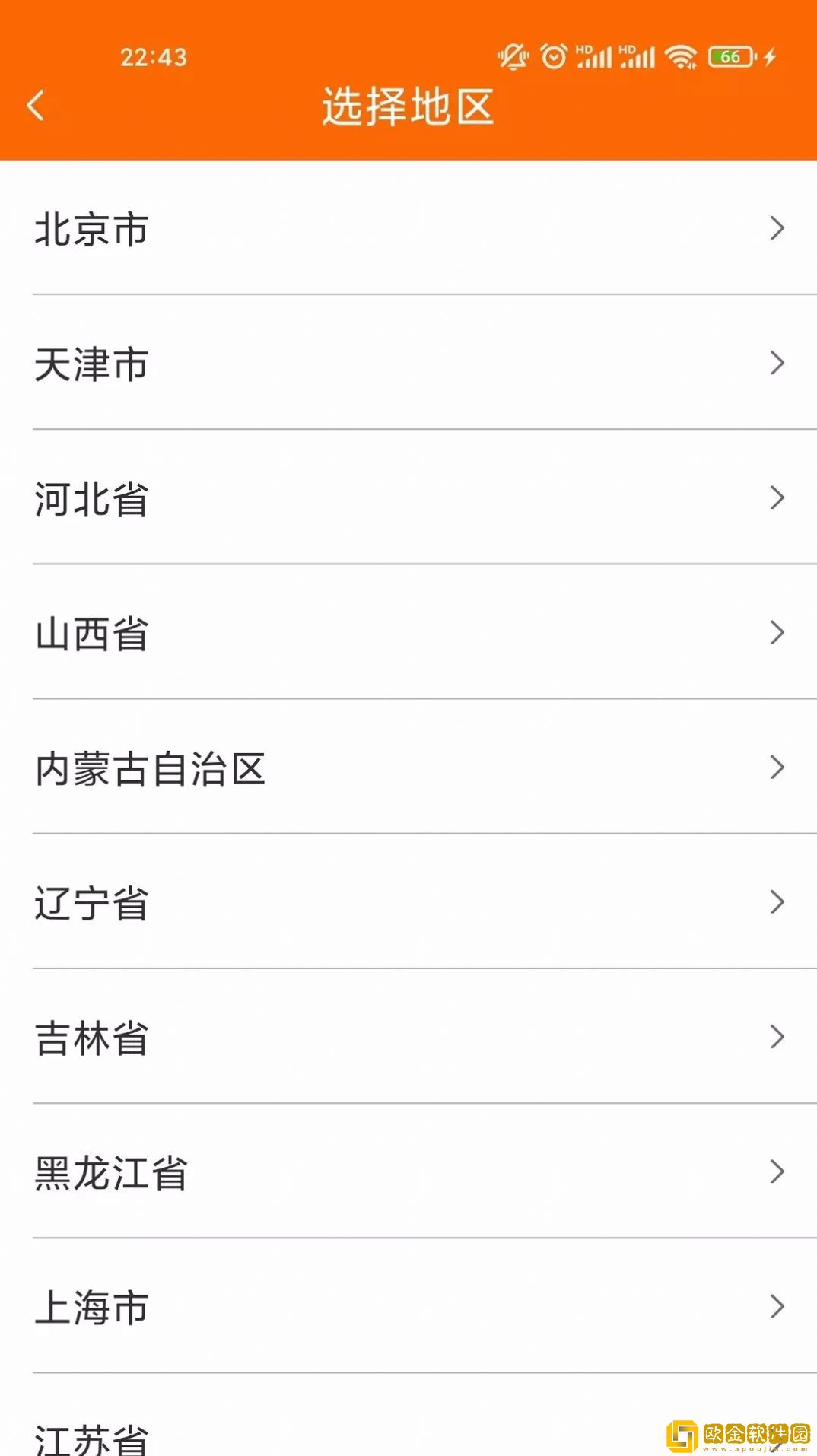The image size is (817, 1456).
Task: Select 黑龙江省 in the region list
Action: coord(112,1172)
